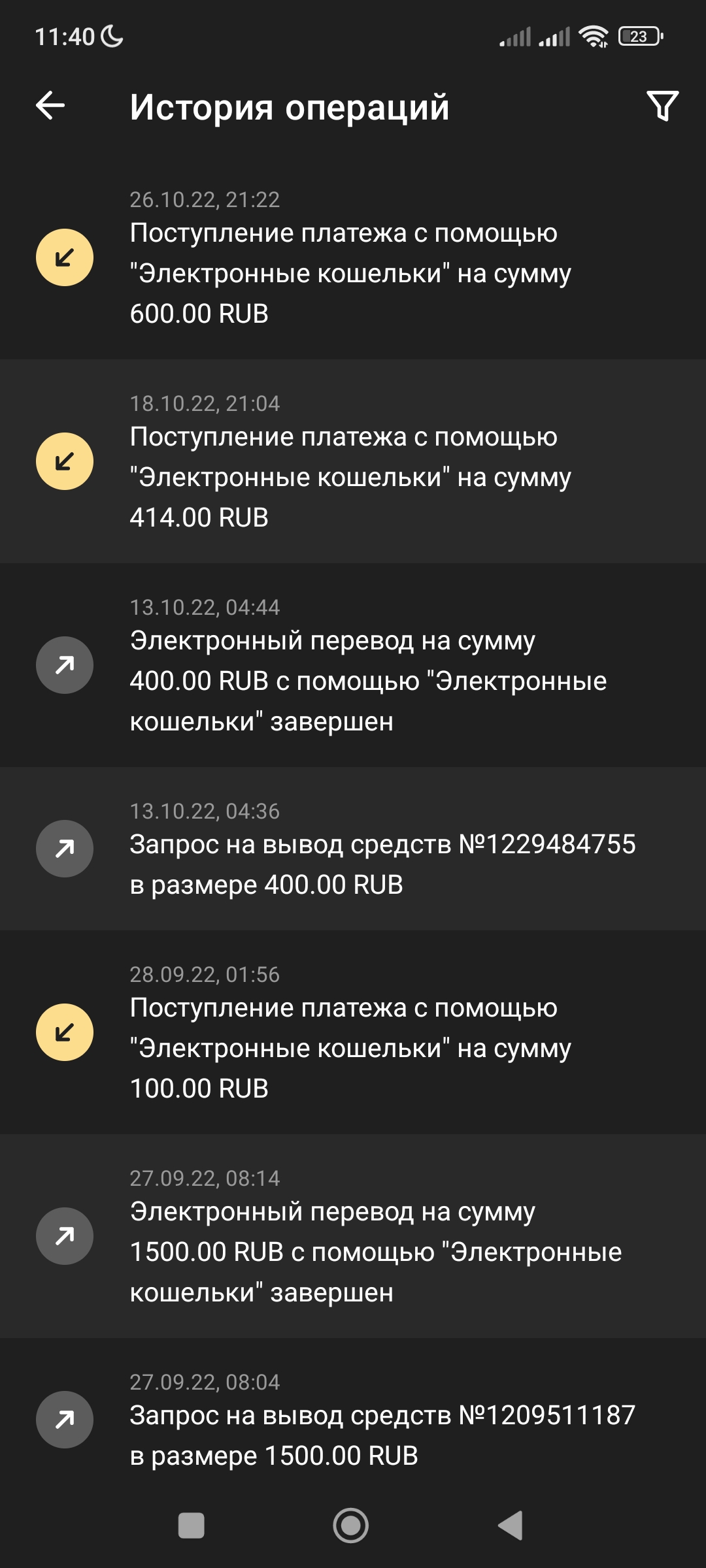View withdrawal request №1209511187

pyautogui.click(x=353, y=1419)
